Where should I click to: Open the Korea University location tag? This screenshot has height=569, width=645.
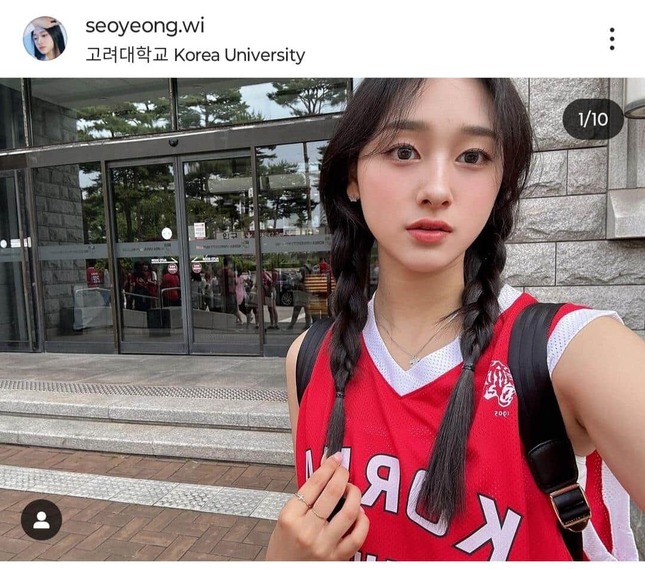coord(195,55)
